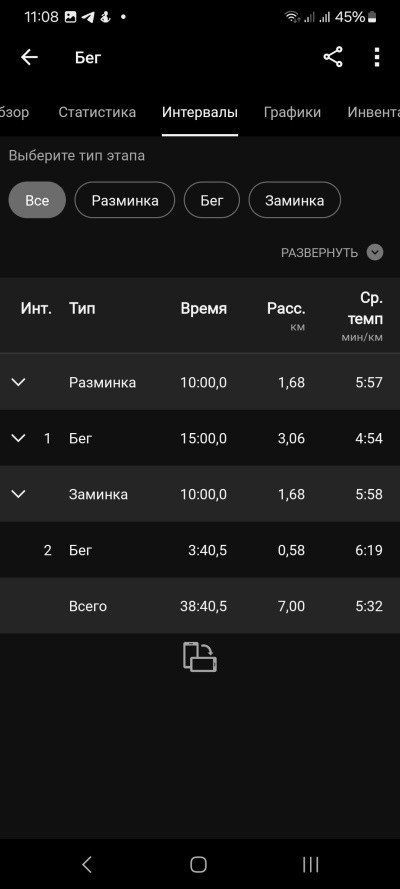Filter intervals by Заминка
The width and height of the screenshot is (400, 889).
point(295,200)
